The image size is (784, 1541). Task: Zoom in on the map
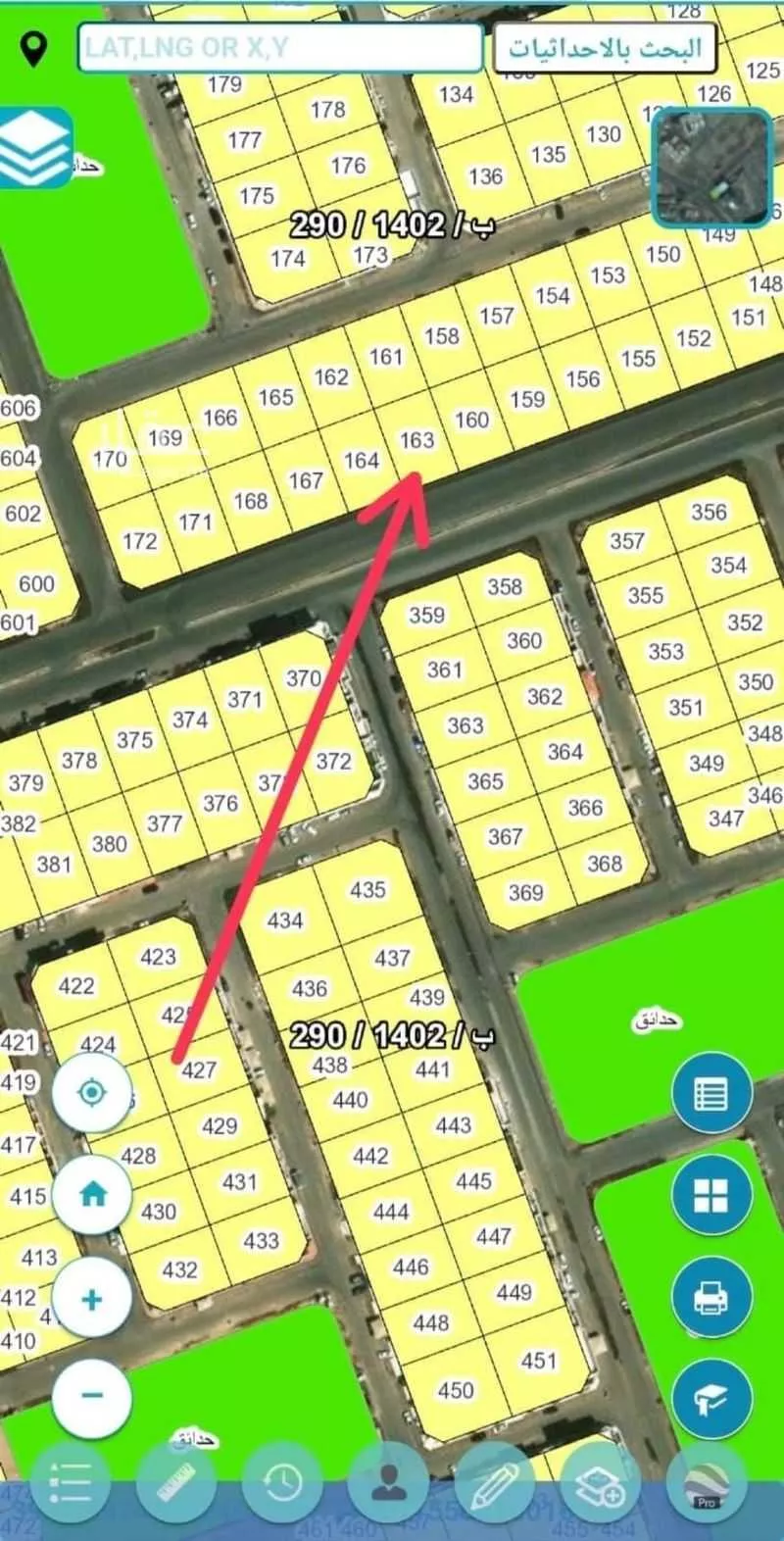click(x=92, y=1300)
